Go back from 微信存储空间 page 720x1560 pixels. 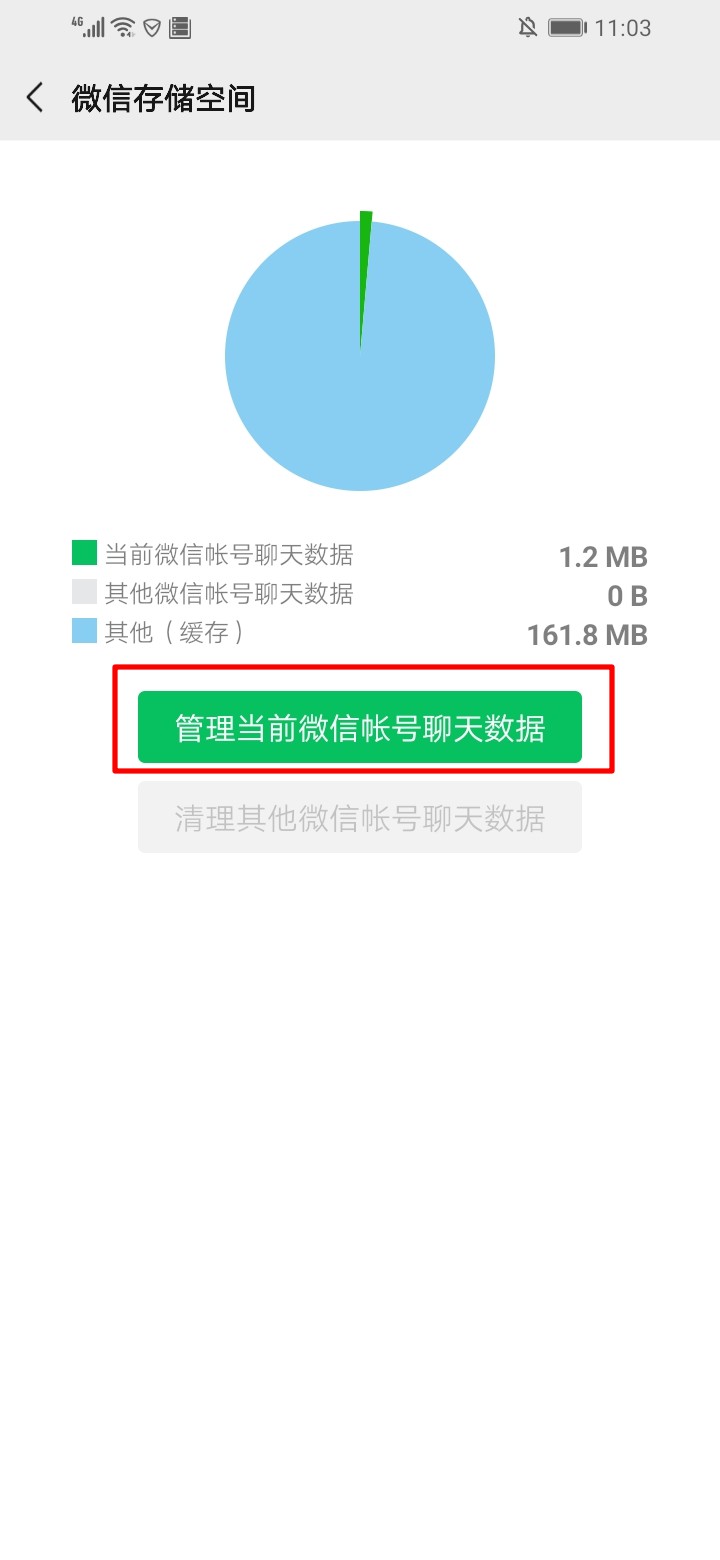point(36,98)
